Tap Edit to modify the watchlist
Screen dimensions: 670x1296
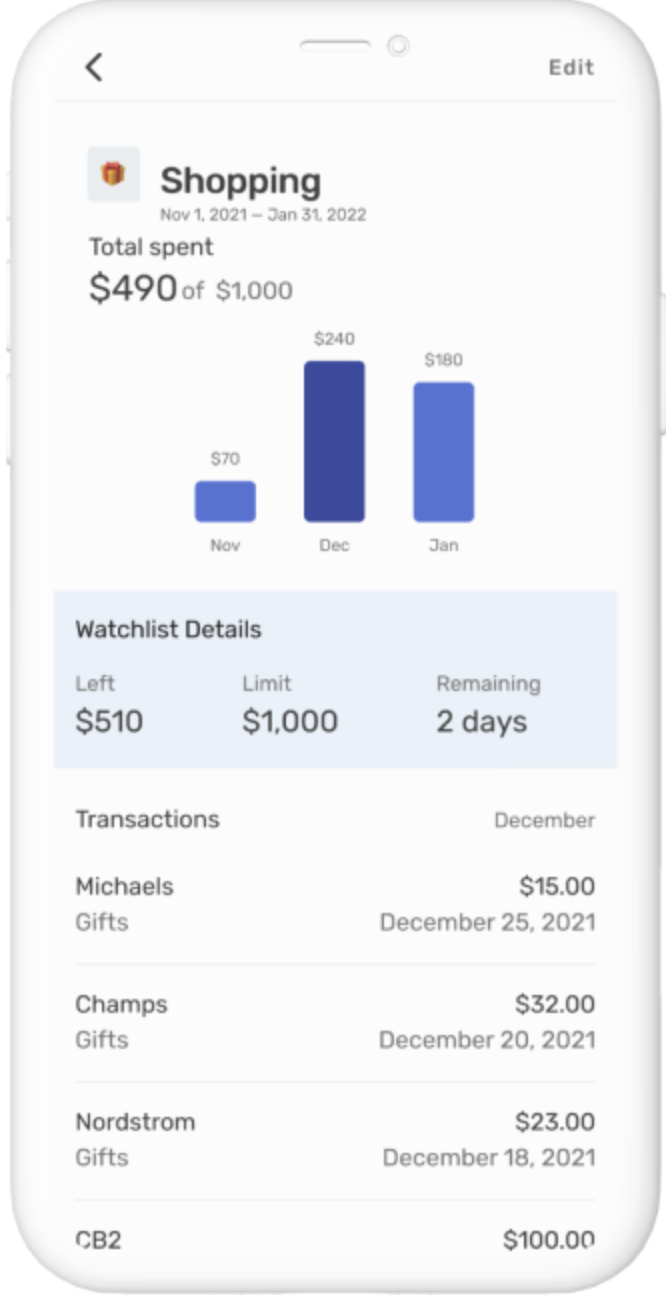(x=571, y=68)
